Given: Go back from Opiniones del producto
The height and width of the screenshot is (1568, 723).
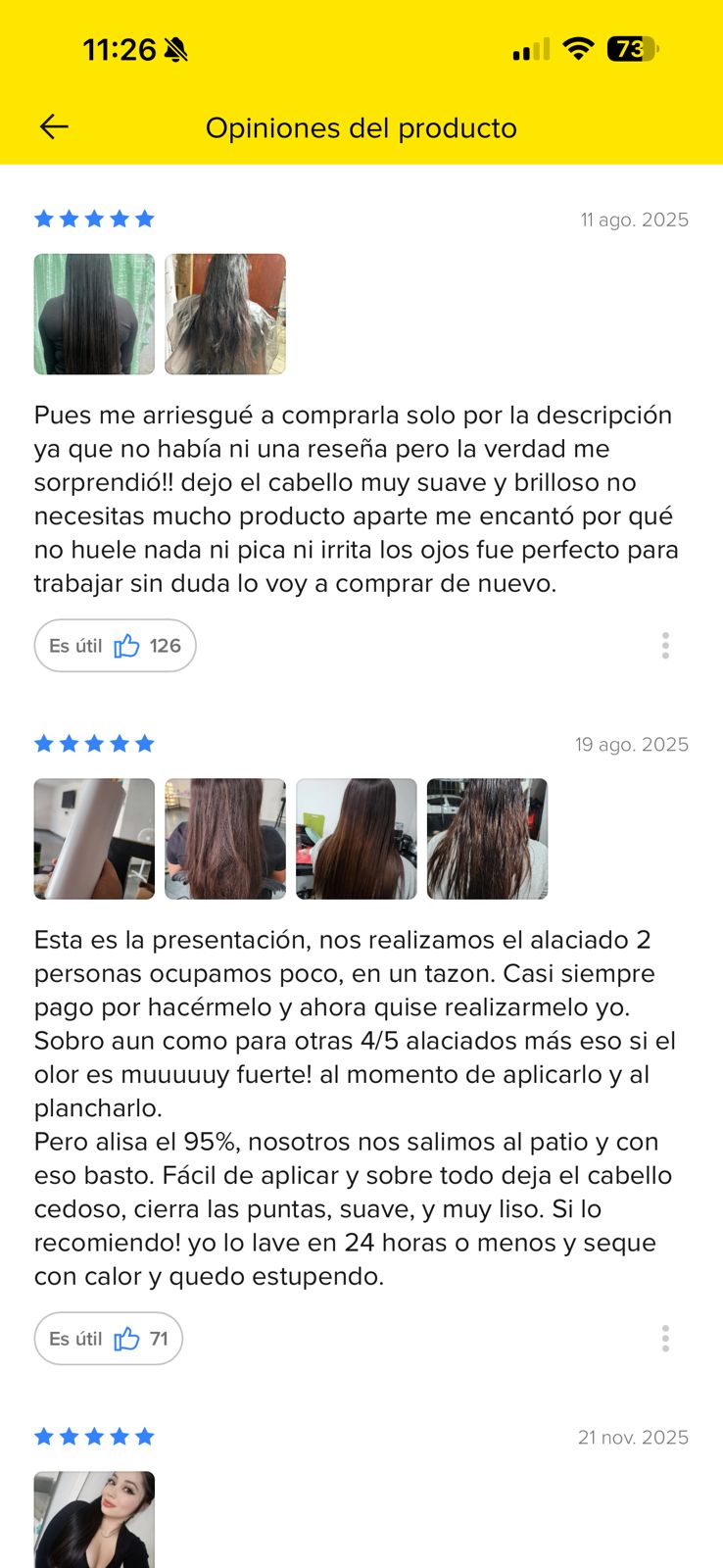Looking at the screenshot, I should point(54,126).
